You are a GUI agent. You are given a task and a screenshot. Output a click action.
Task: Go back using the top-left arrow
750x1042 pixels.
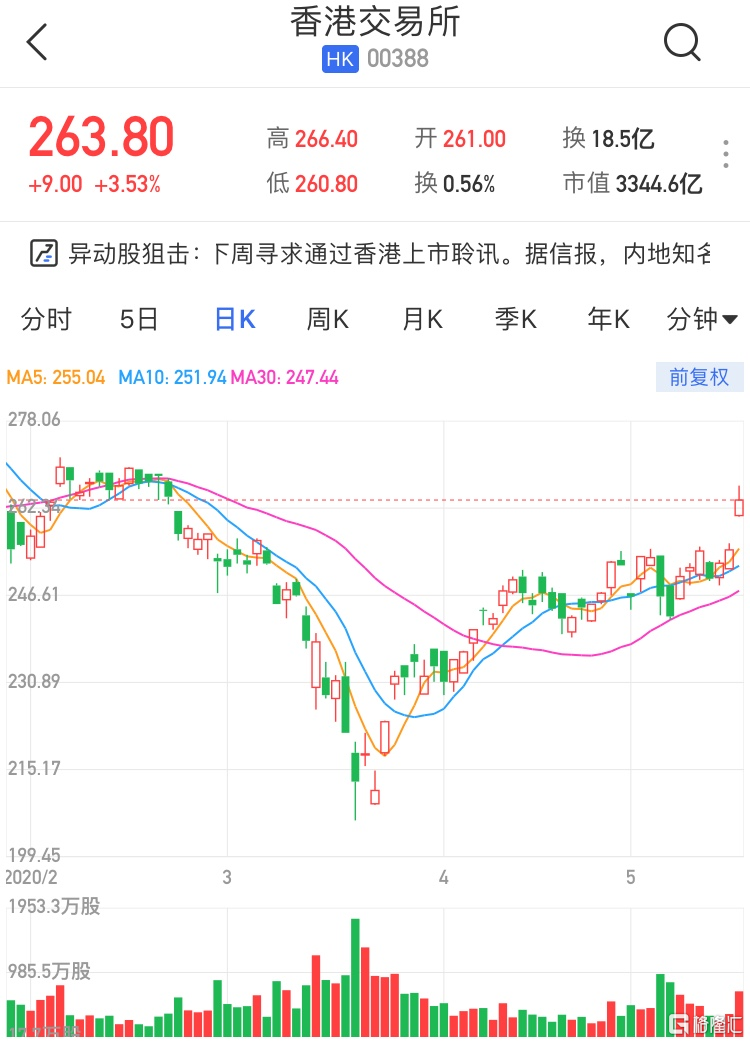[x=38, y=42]
